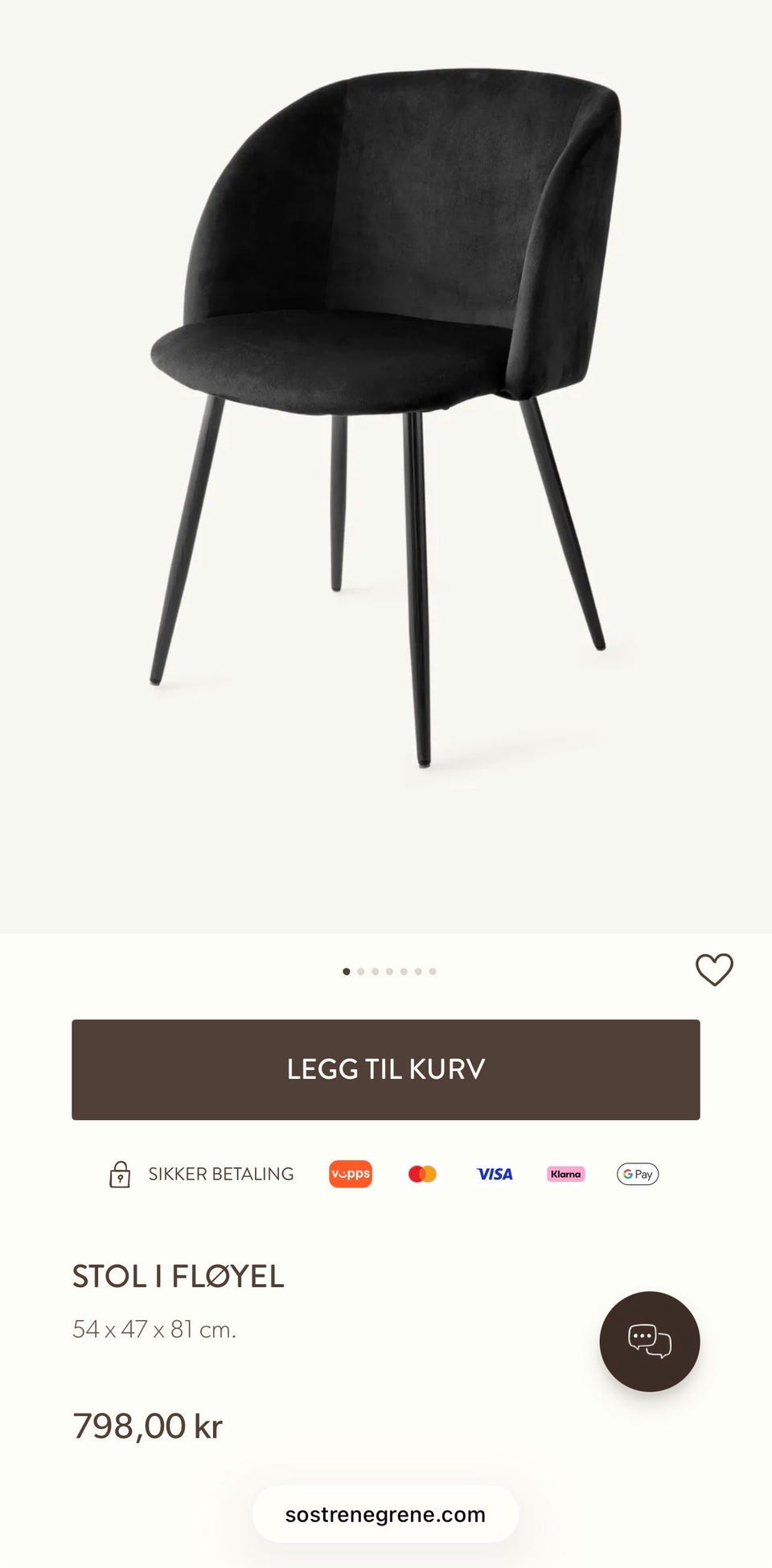
Task: Open the customer chat bubble
Action: 649,1341
